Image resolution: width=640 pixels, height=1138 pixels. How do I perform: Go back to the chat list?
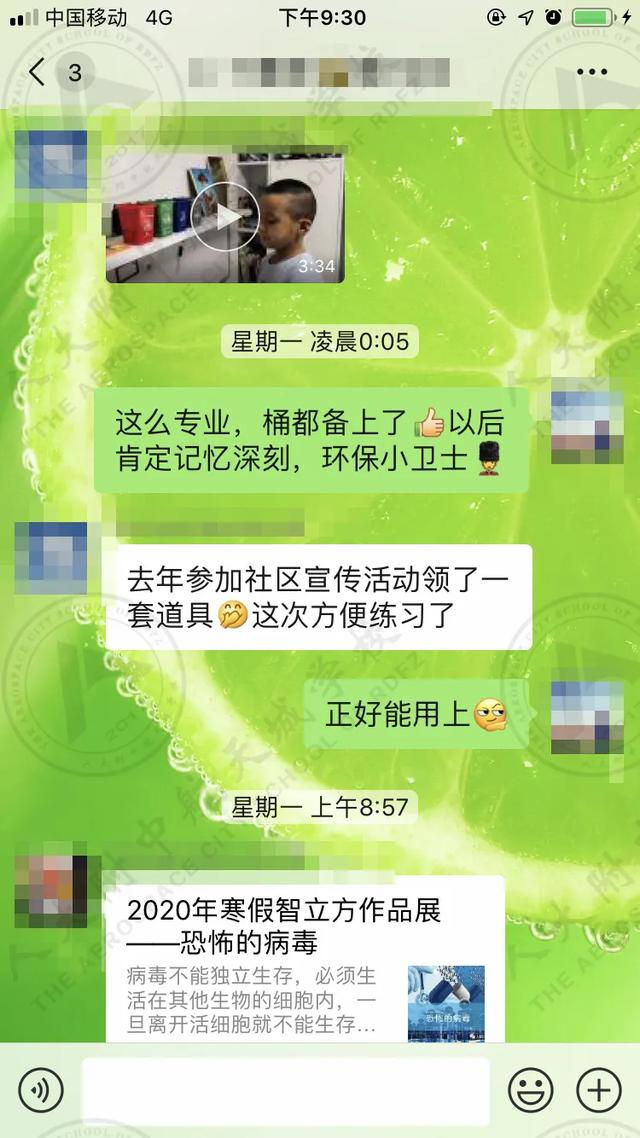(38, 72)
